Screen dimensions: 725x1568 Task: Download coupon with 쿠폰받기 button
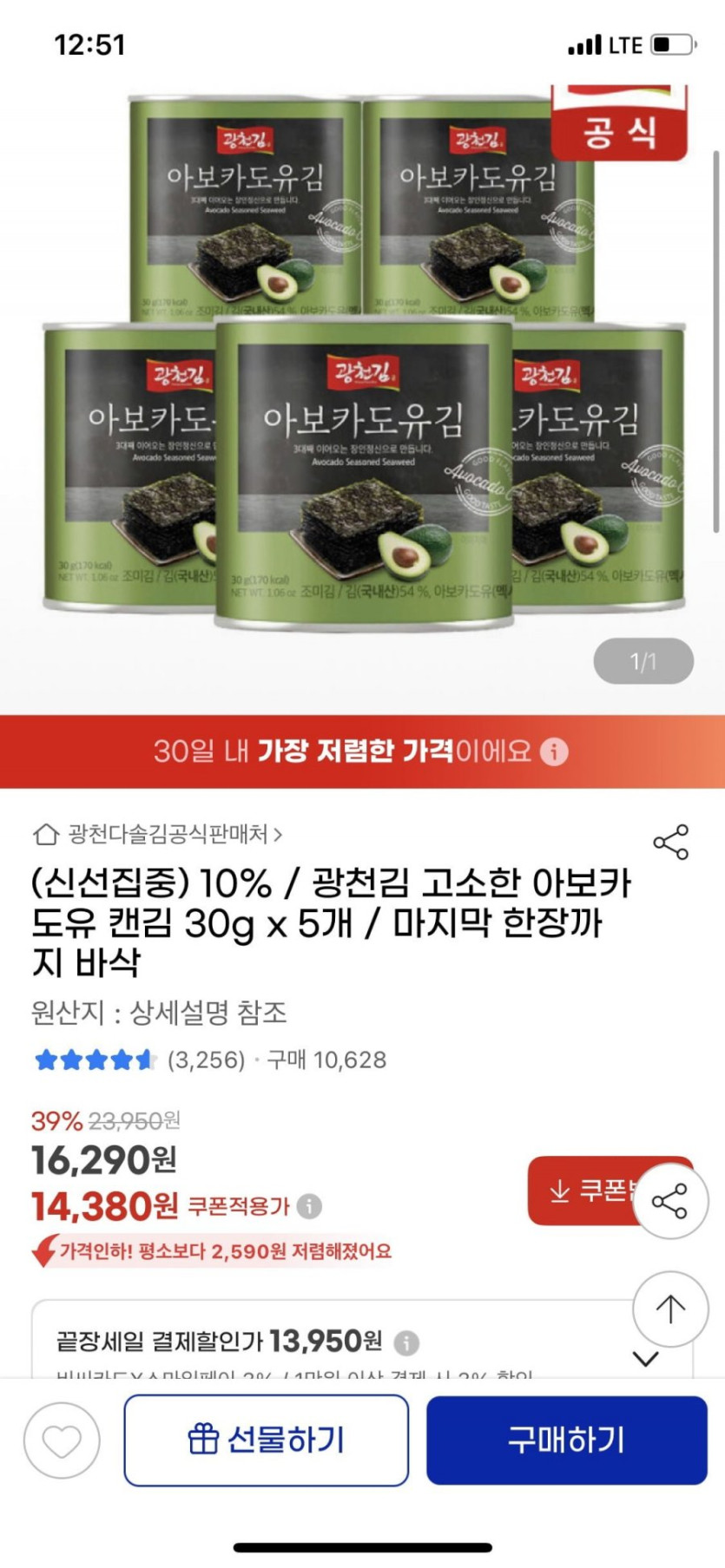pos(582,1191)
